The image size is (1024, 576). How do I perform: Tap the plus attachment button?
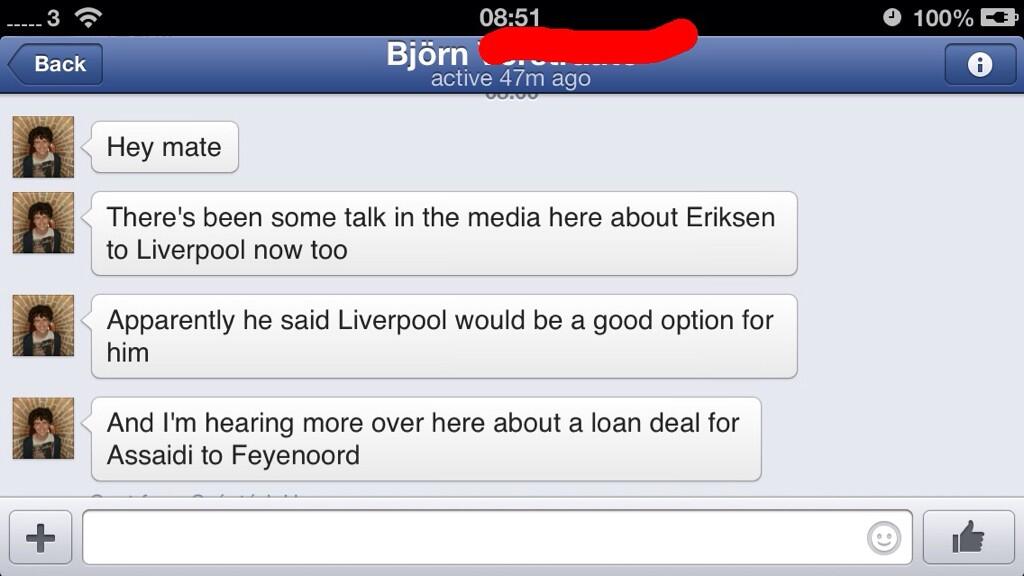(40, 538)
